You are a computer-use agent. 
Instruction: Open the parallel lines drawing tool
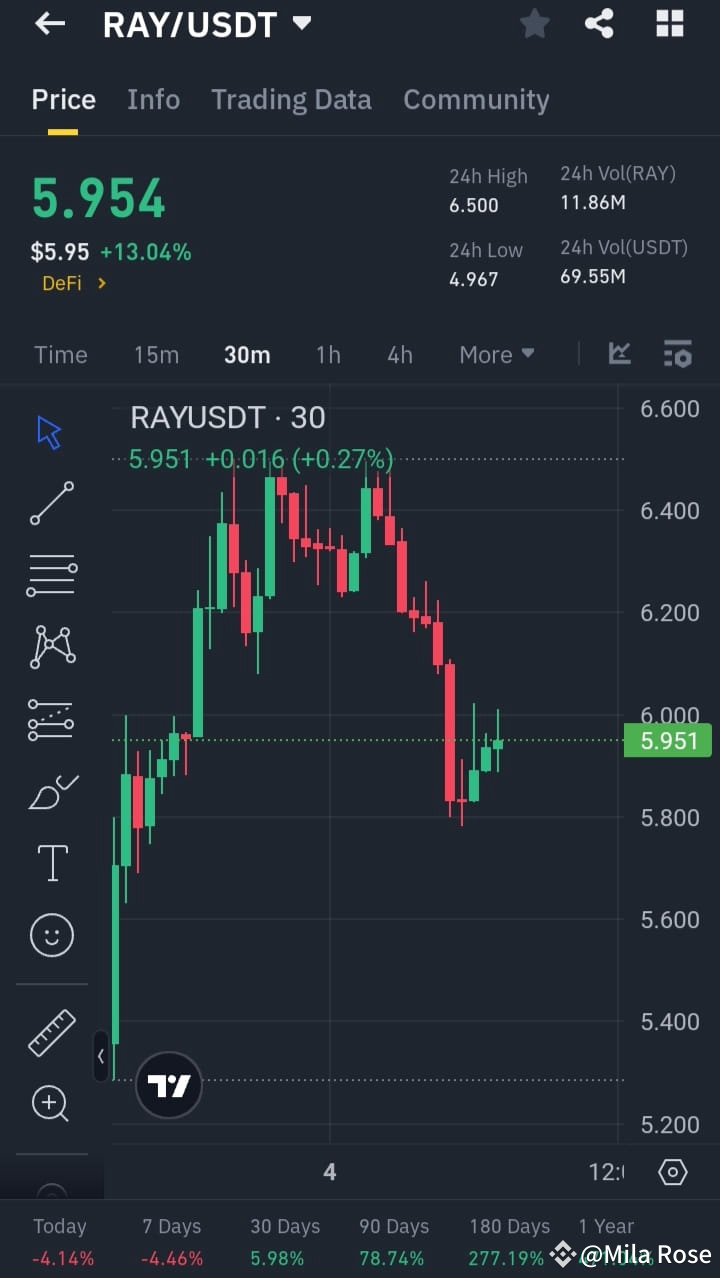(51, 574)
